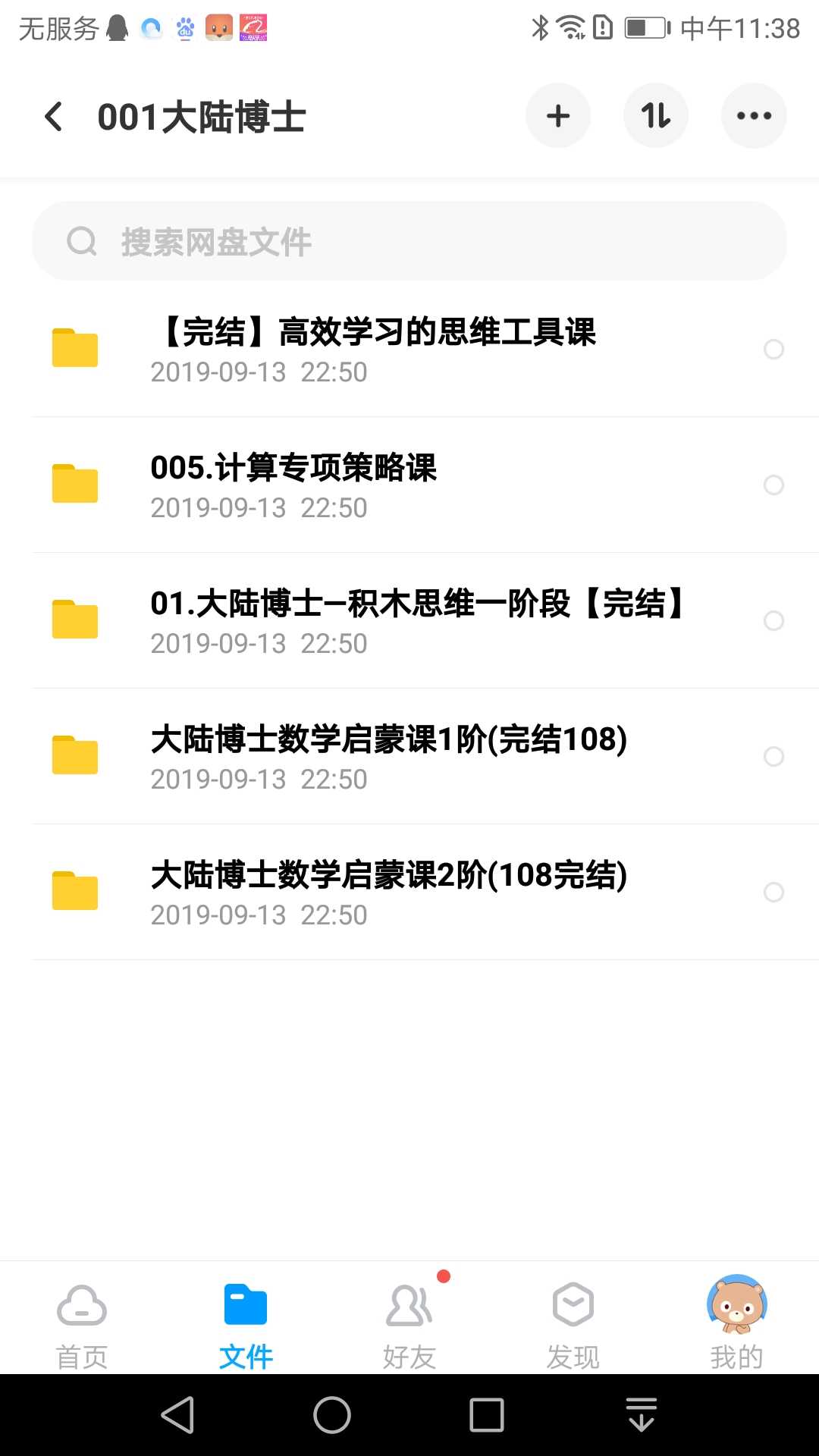Open folder 大陆博士数学启蒙课2阶(108完结)
The height and width of the screenshot is (1456, 819).
coord(388,892)
